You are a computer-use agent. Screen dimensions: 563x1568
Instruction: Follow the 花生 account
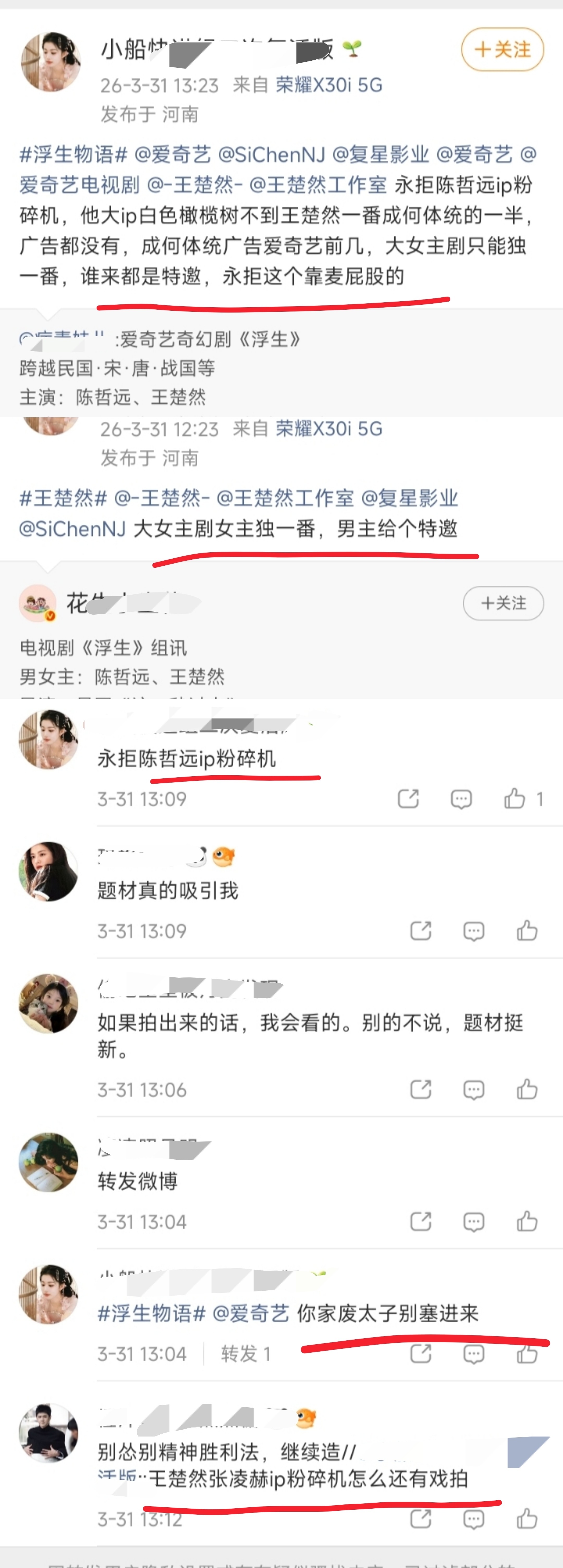click(x=503, y=603)
